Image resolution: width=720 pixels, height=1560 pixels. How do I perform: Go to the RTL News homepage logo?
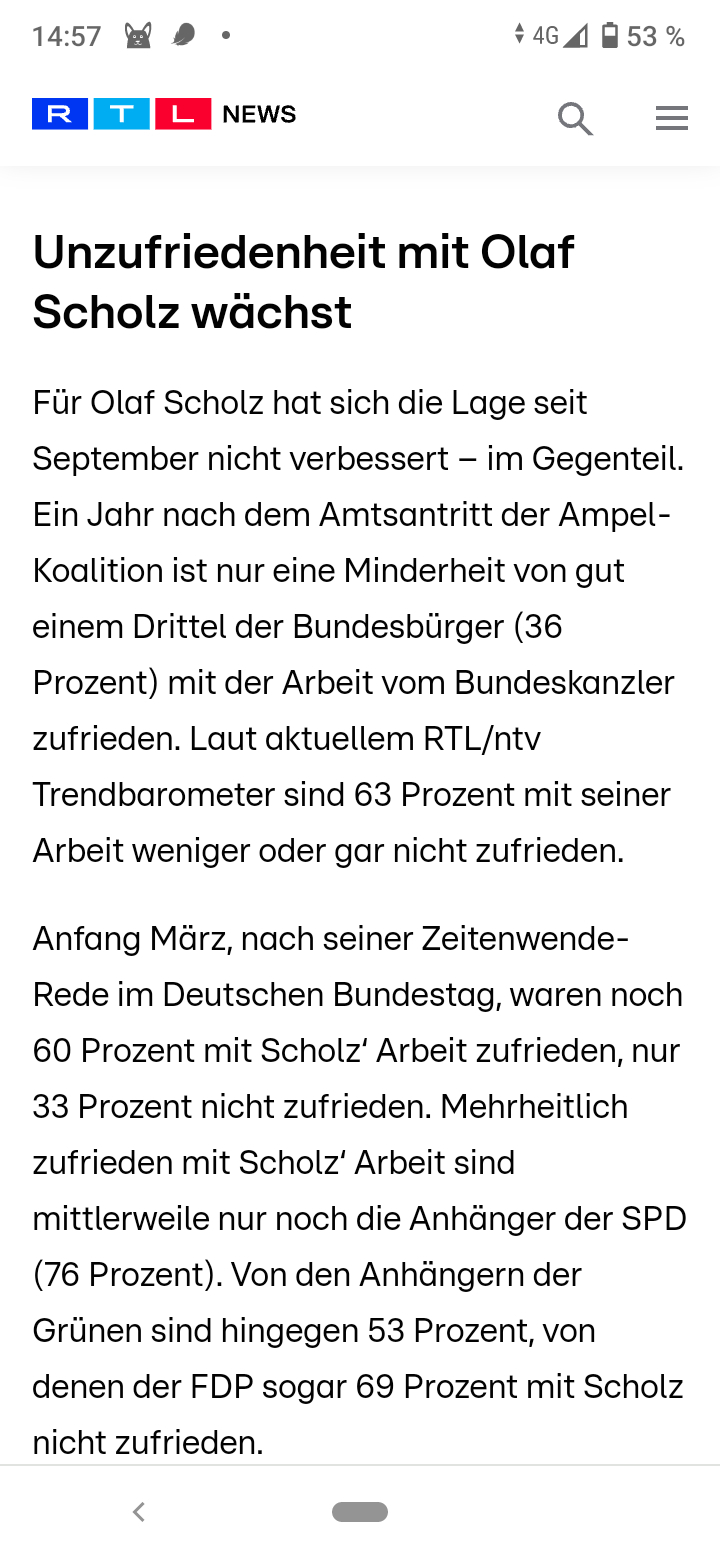coord(164,114)
